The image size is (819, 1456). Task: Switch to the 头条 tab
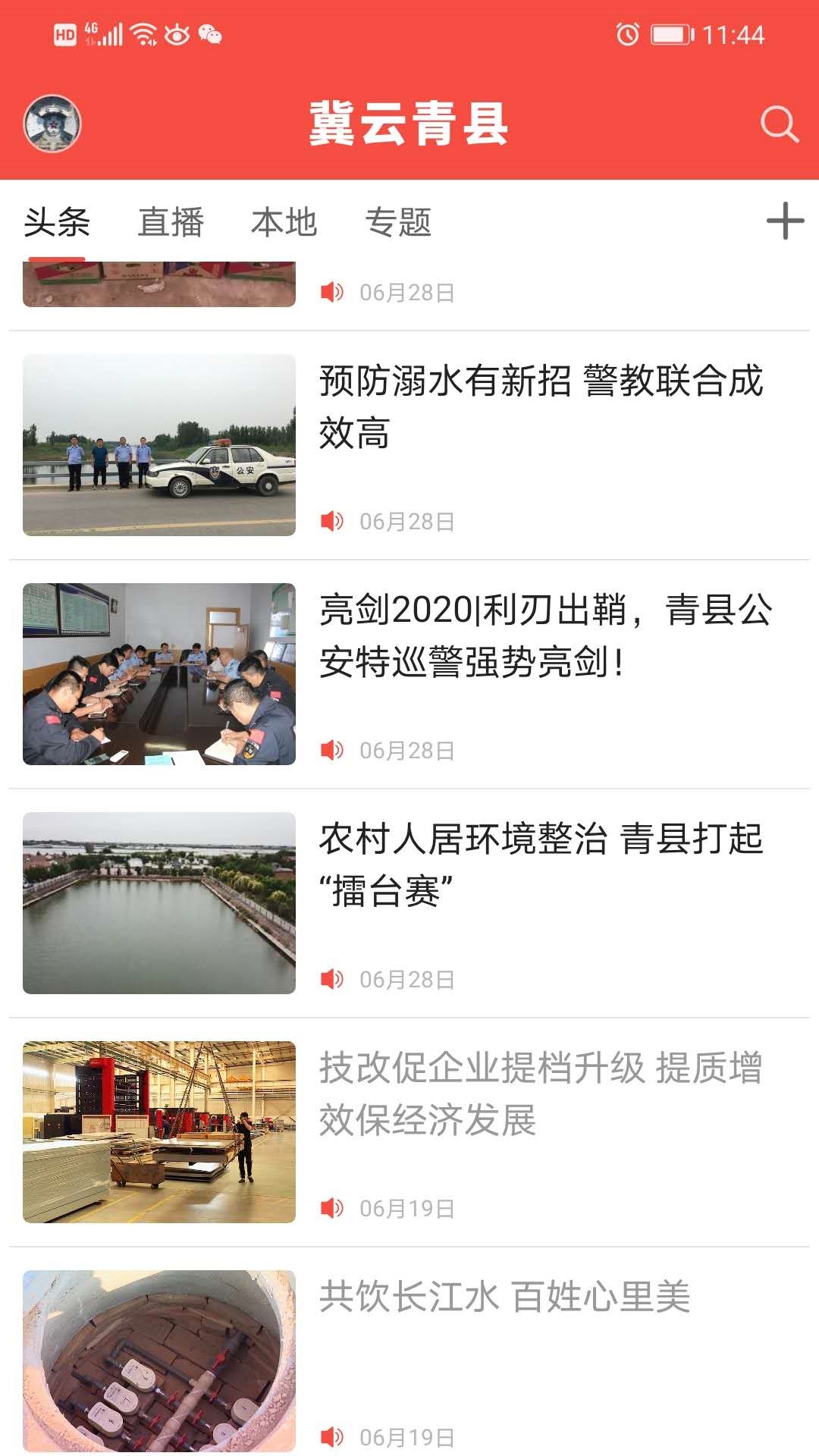[57, 221]
